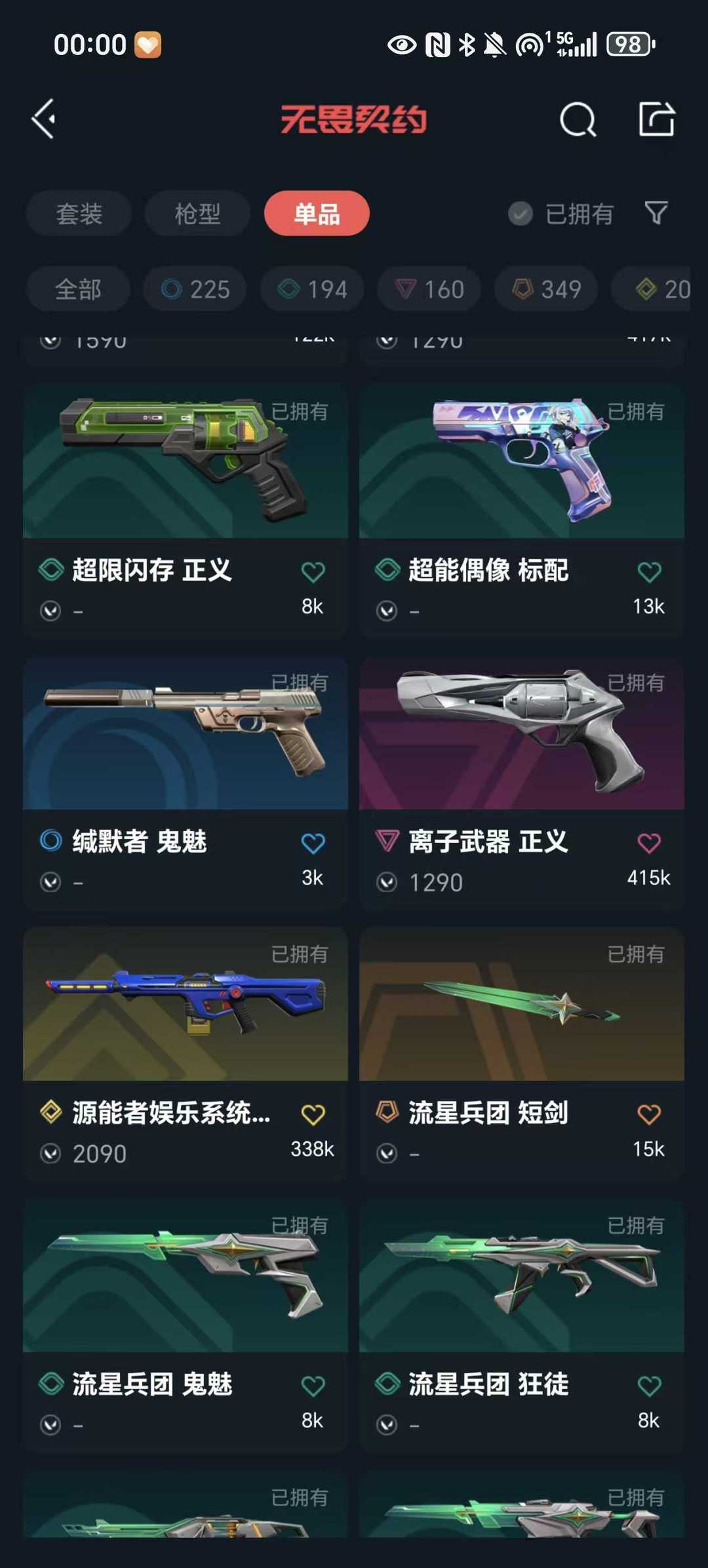Tap the heart icon next to 超能偶像 标配
This screenshot has width=708, height=1568.
pyautogui.click(x=648, y=570)
